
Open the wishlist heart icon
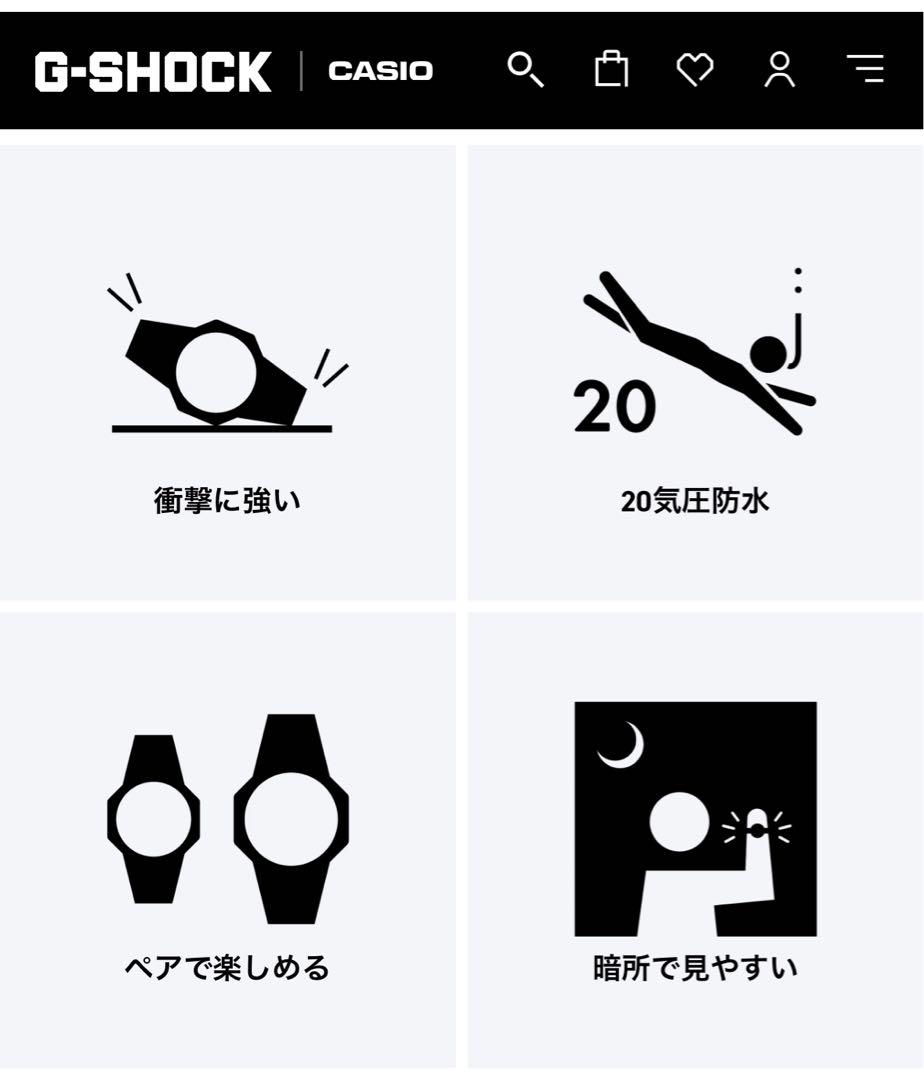[695, 70]
